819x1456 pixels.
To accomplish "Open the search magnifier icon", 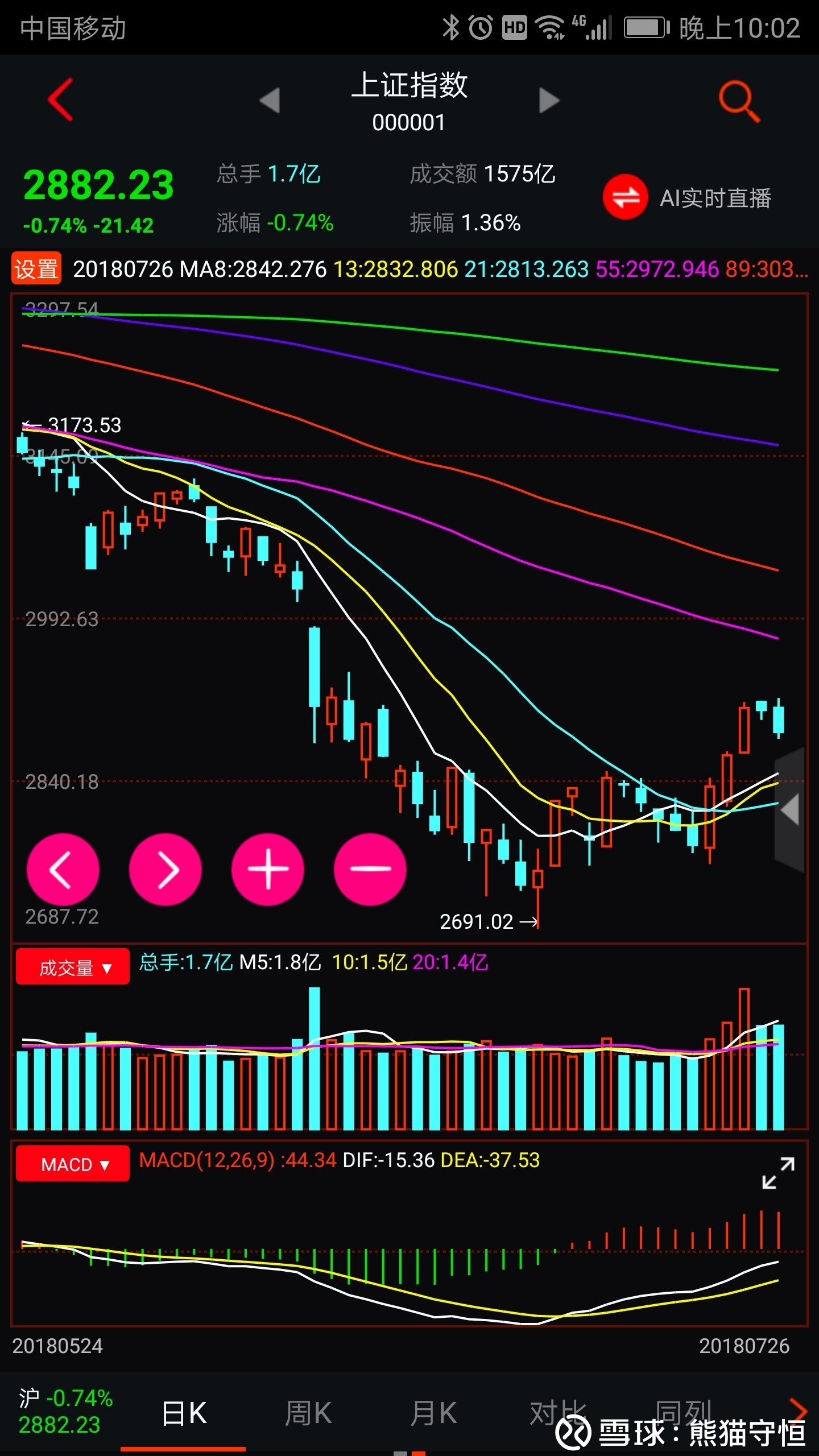I will pyautogui.click(x=739, y=101).
